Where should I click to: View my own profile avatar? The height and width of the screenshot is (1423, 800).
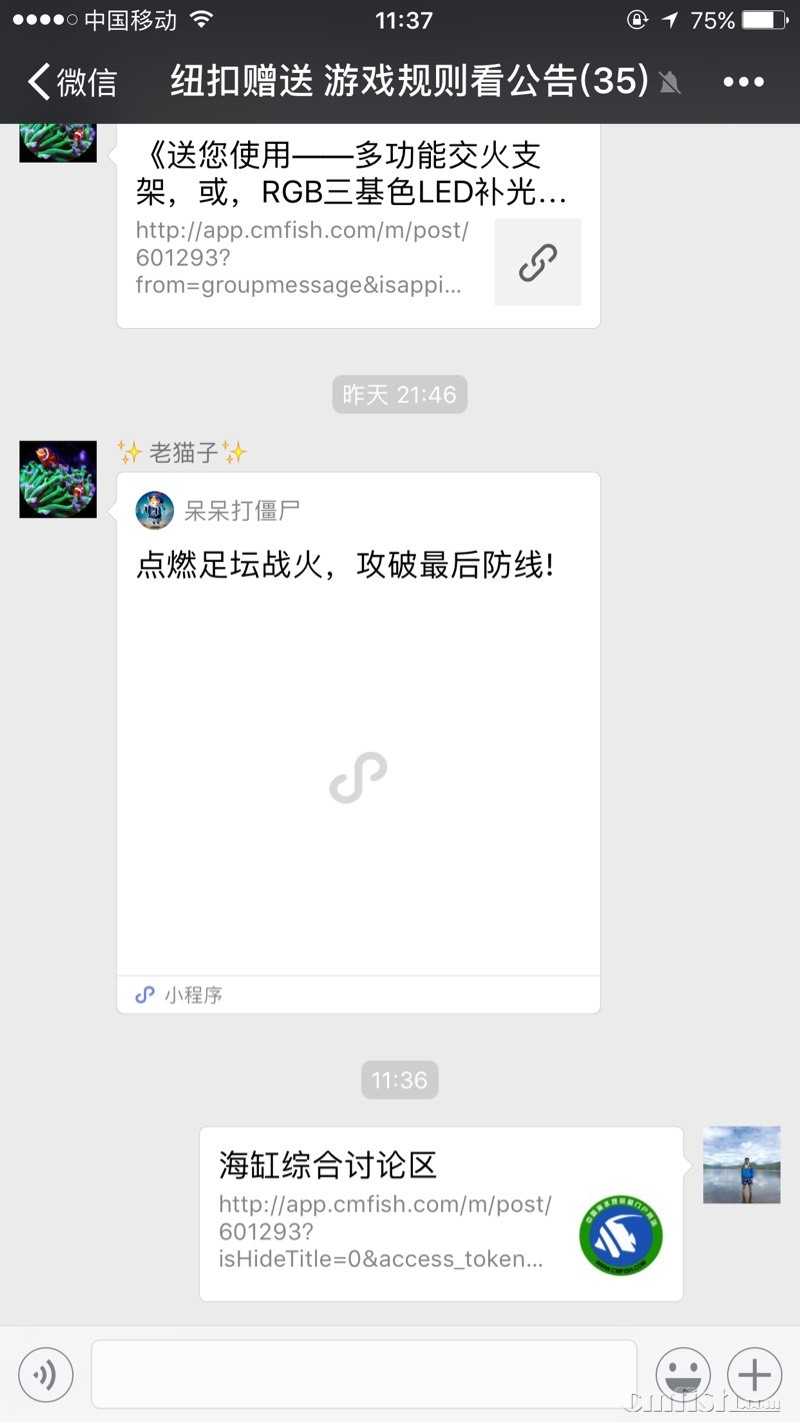click(741, 1164)
